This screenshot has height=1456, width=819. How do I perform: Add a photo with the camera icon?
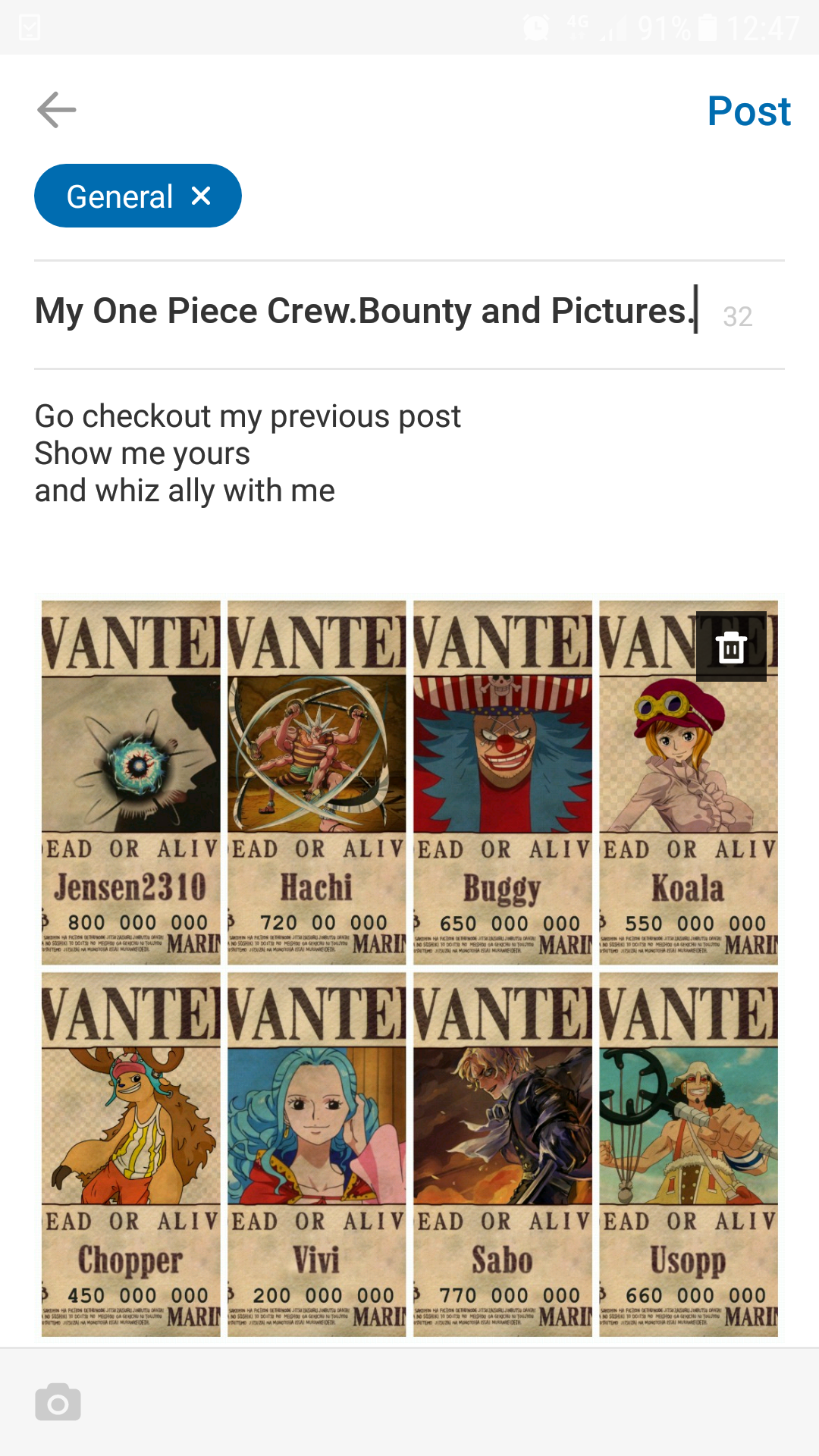click(58, 1402)
